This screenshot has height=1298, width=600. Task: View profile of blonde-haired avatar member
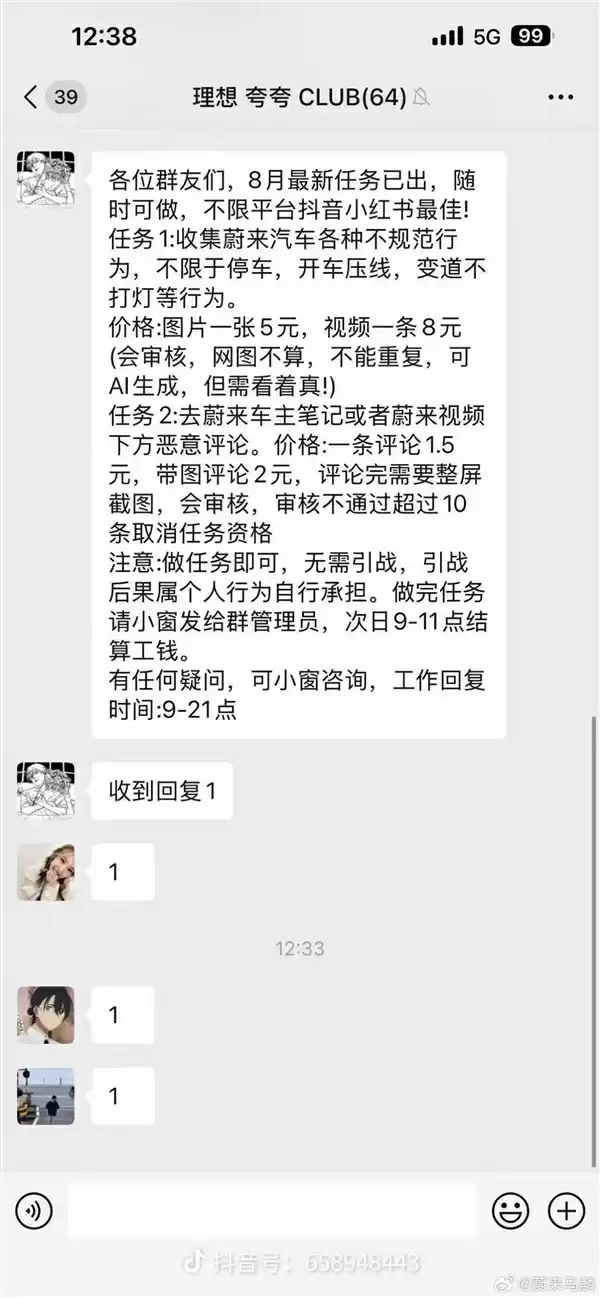click(x=46, y=872)
